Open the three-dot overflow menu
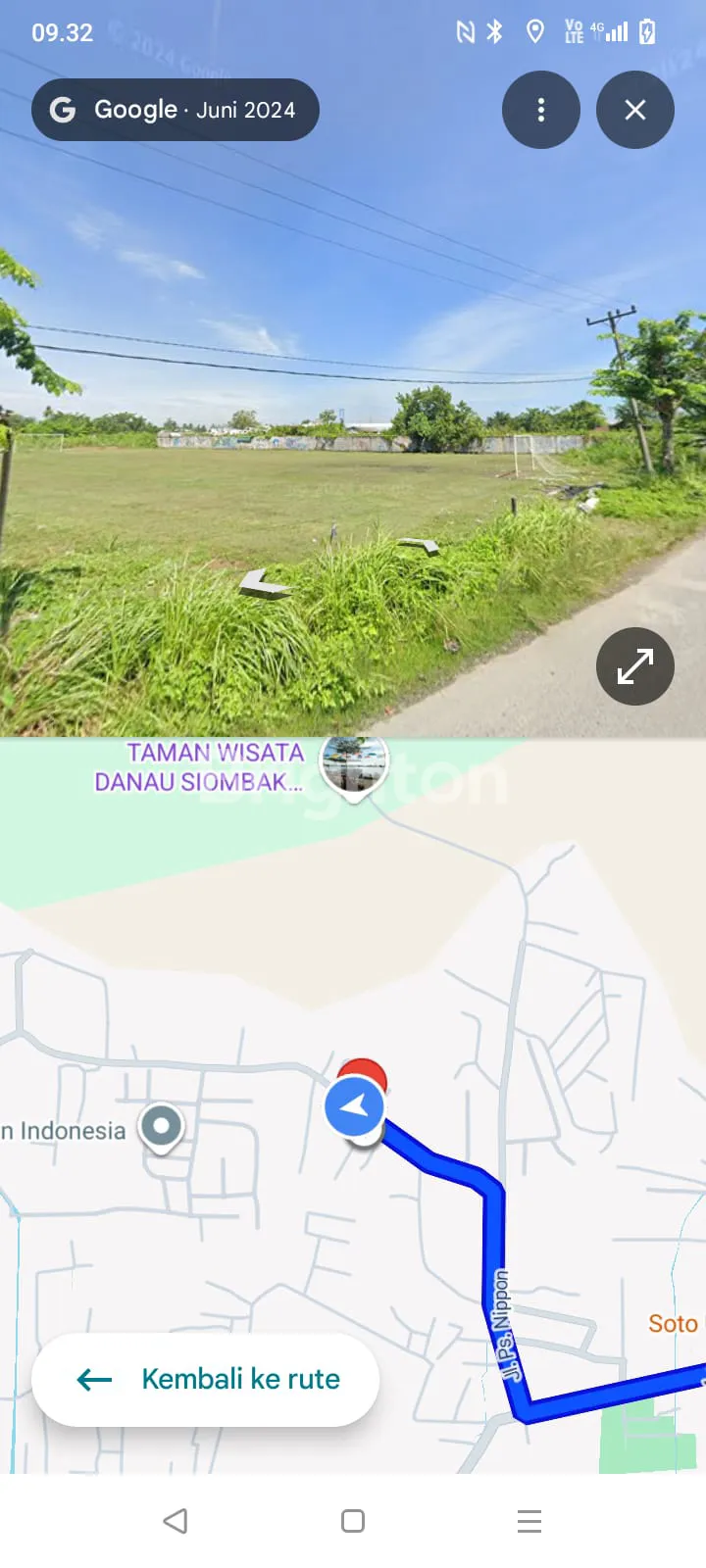706x1568 pixels. point(540,110)
